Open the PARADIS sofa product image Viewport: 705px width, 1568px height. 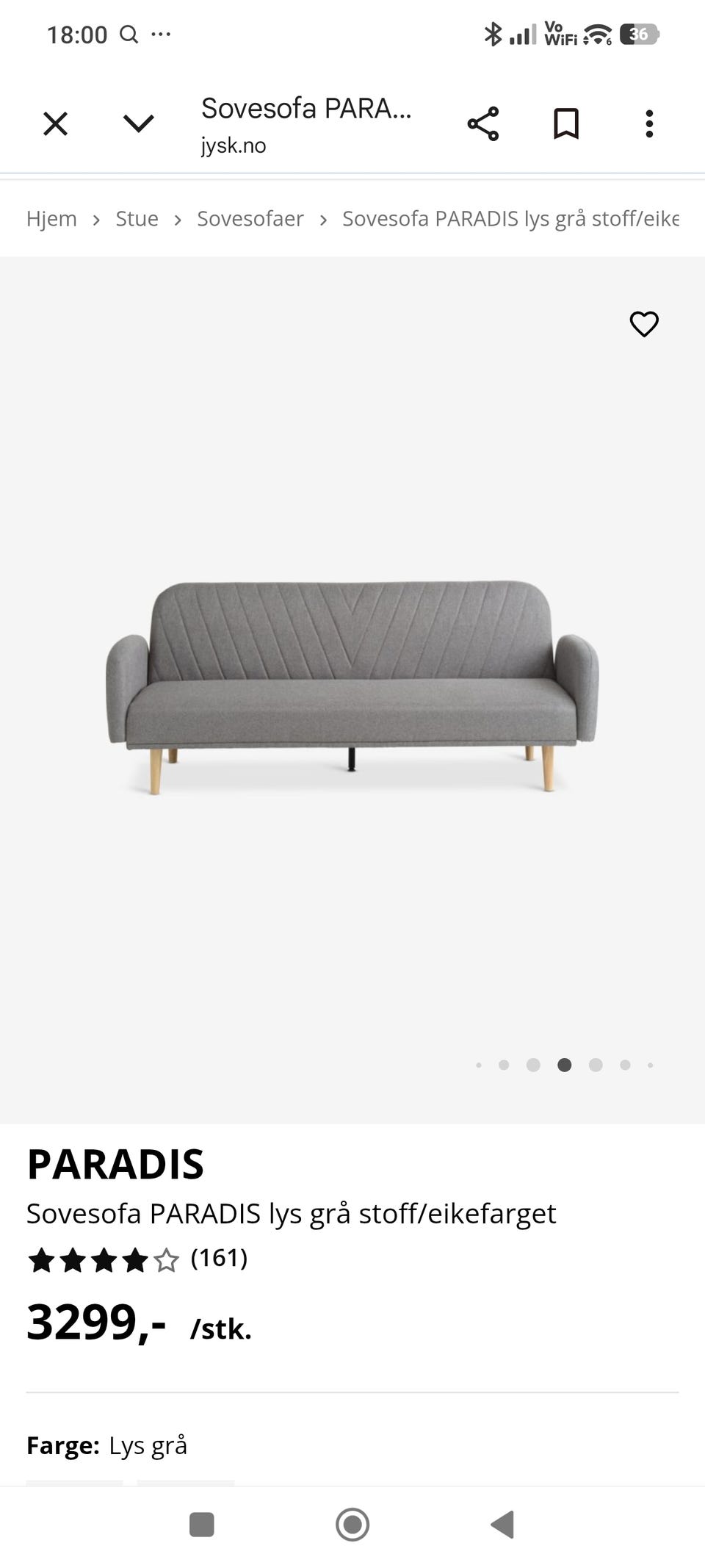pos(352,687)
